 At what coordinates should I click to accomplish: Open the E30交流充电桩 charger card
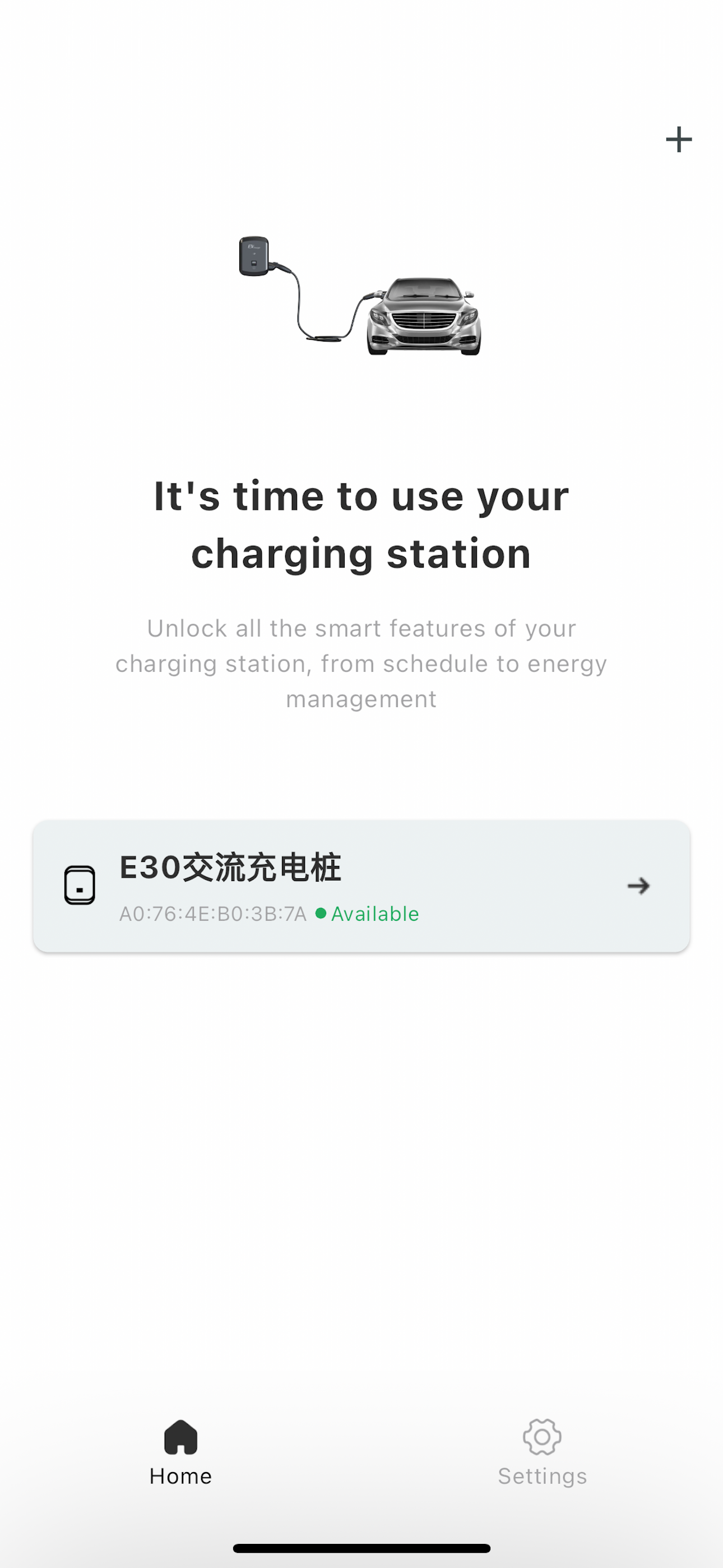coord(361,886)
